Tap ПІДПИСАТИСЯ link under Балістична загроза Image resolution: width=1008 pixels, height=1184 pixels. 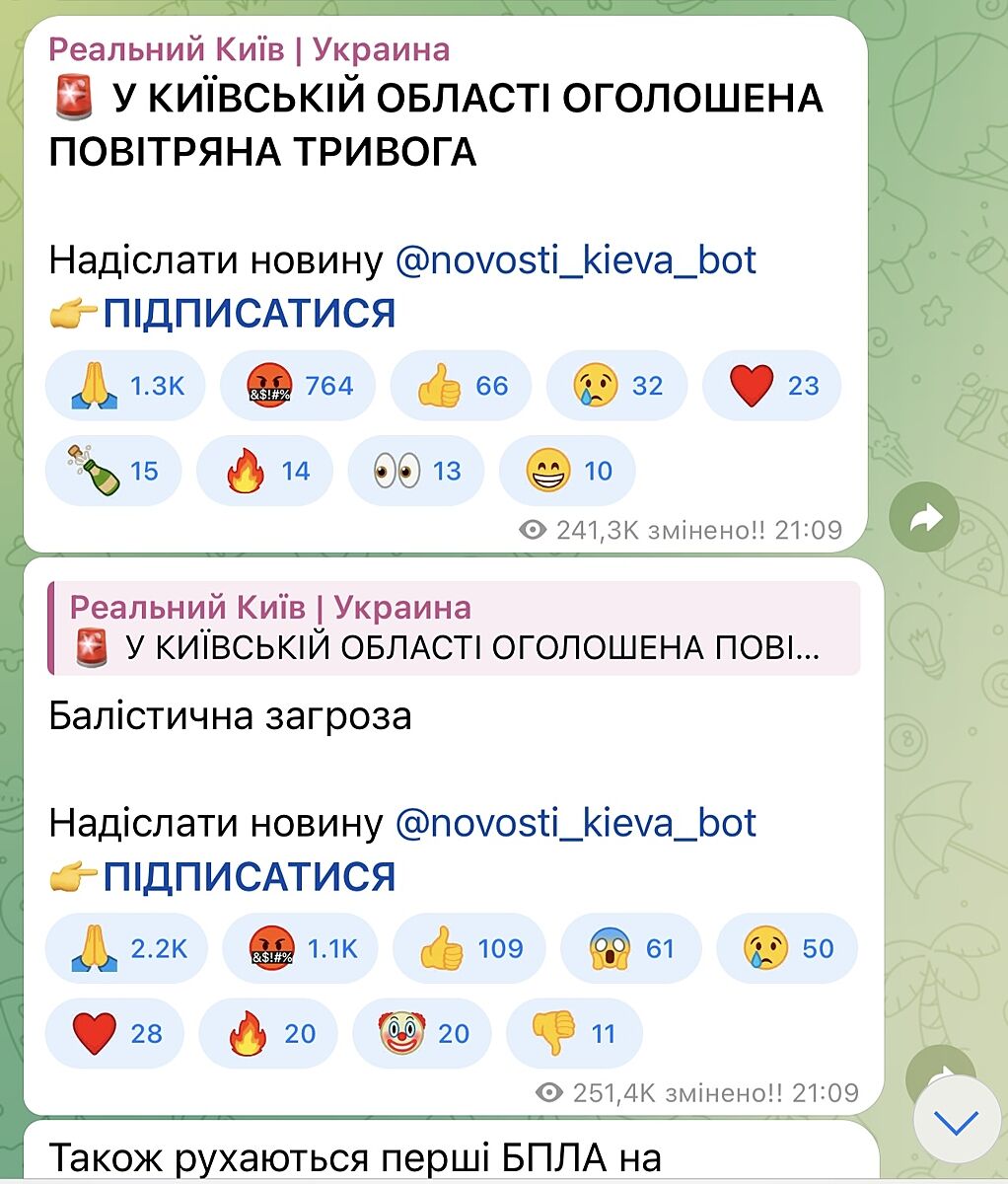tap(249, 876)
